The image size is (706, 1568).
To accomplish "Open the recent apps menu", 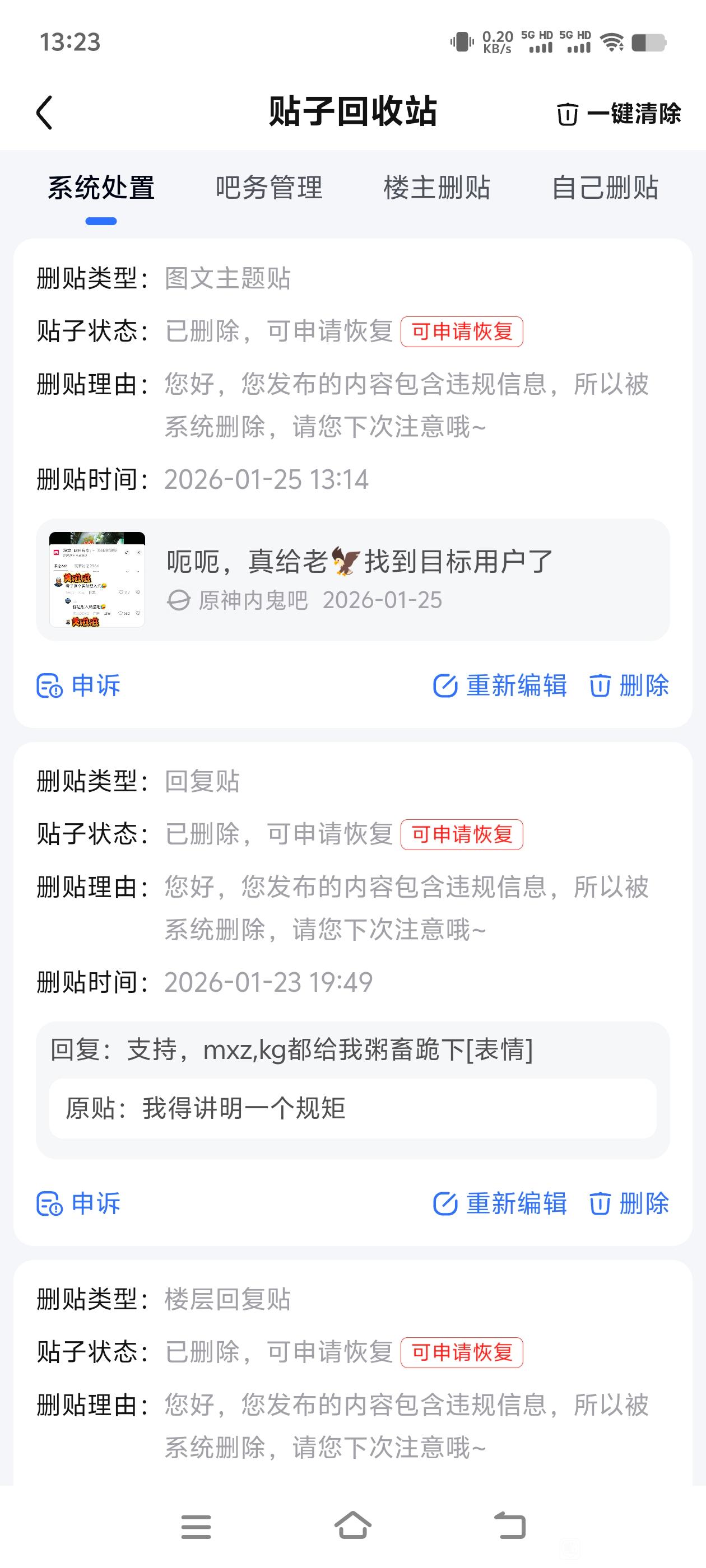I will coord(196,1526).
